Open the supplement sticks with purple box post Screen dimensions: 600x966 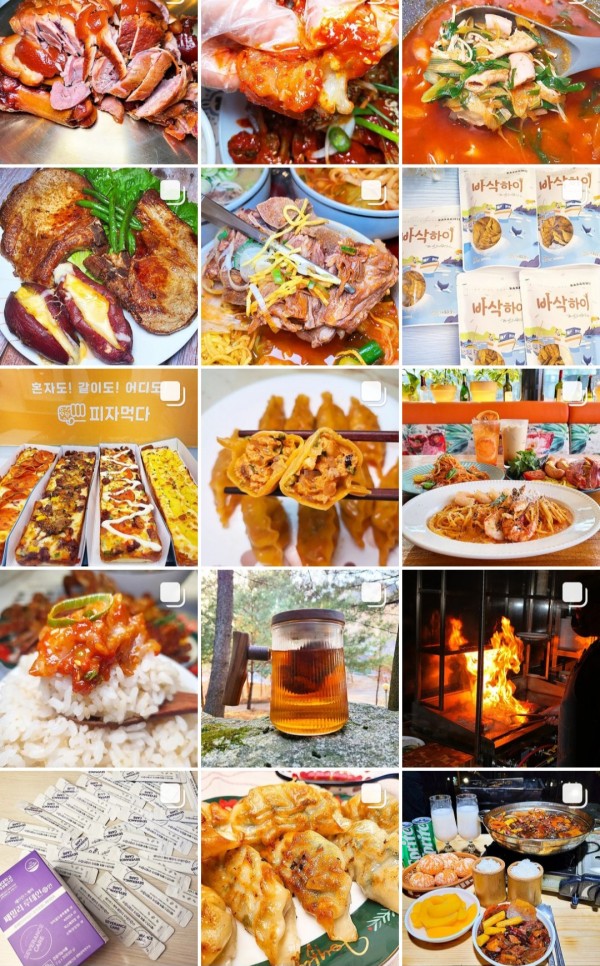[x=98, y=868]
